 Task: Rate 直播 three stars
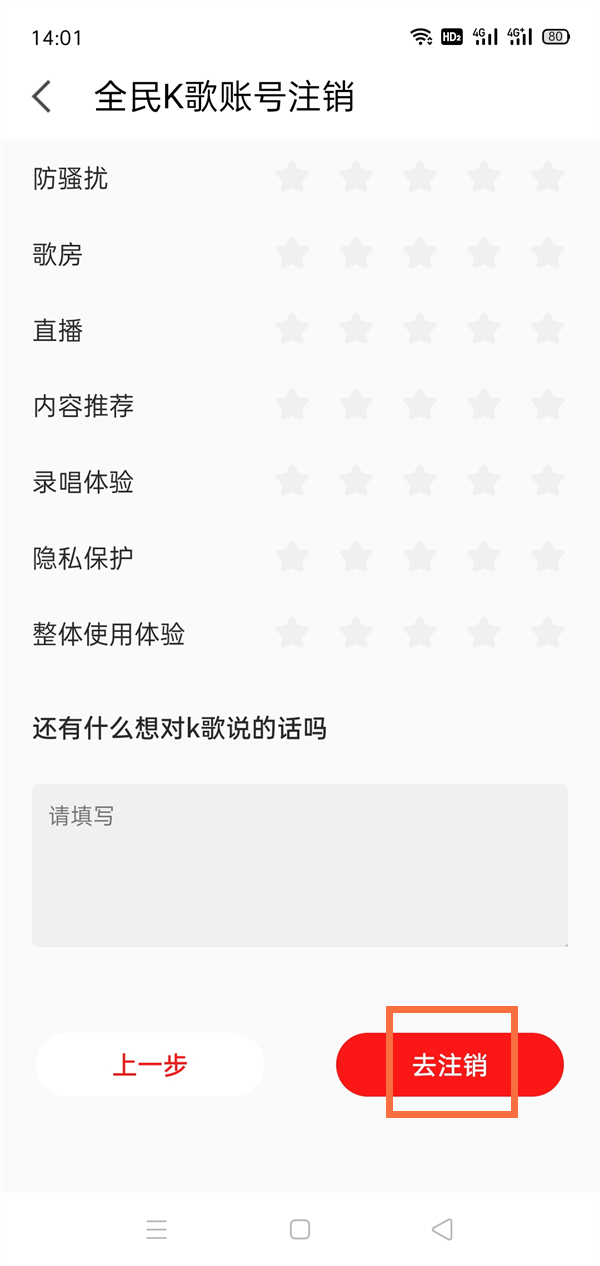420,330
